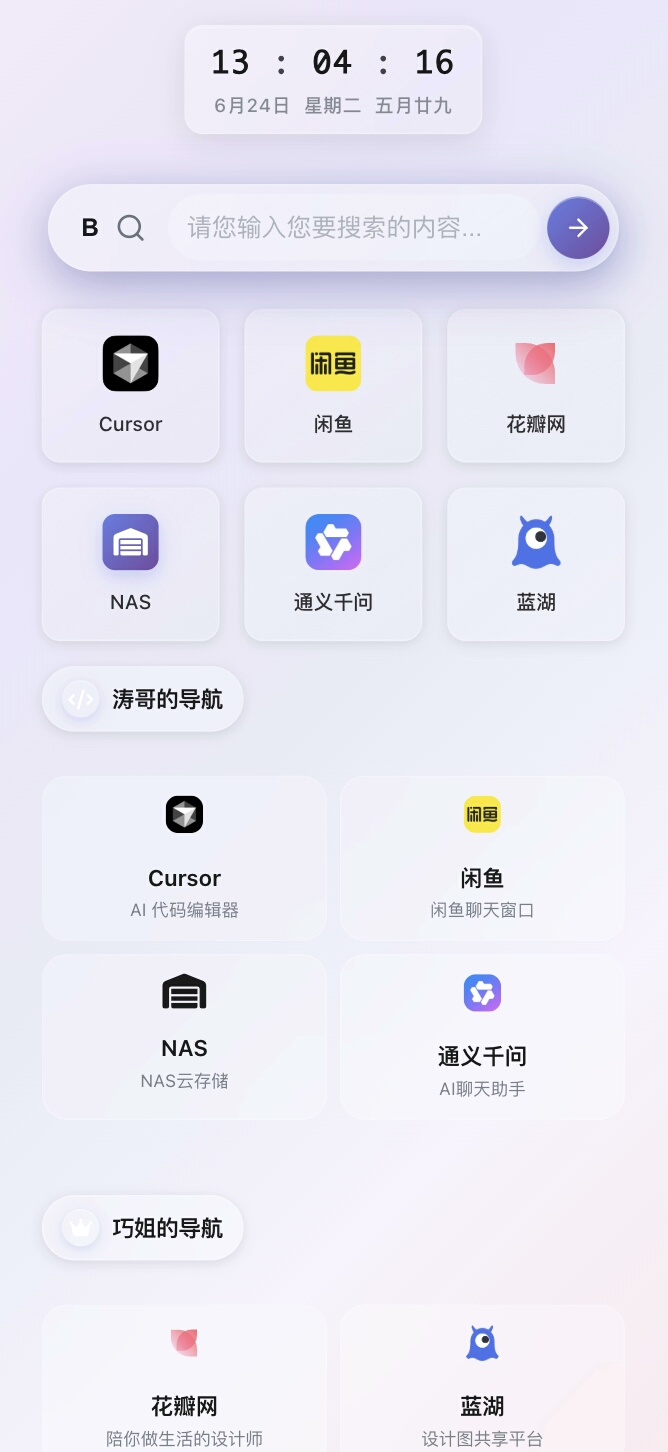This screenshot has width=668, height=1452.
Task: Open 花瓣网 shortcut in top grid
Action: (536, 385)
